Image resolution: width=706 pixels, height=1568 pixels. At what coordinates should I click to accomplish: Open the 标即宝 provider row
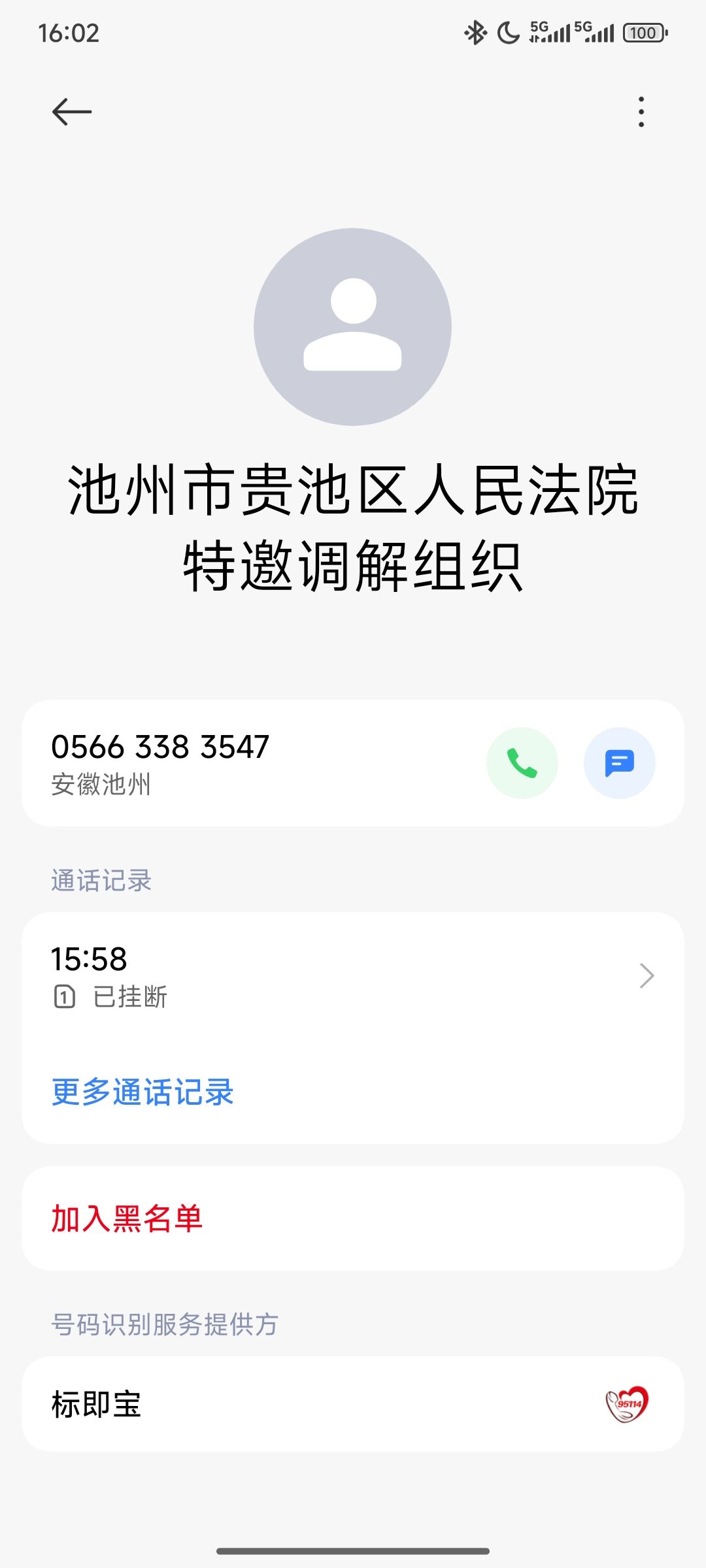tap(353, 1404)
